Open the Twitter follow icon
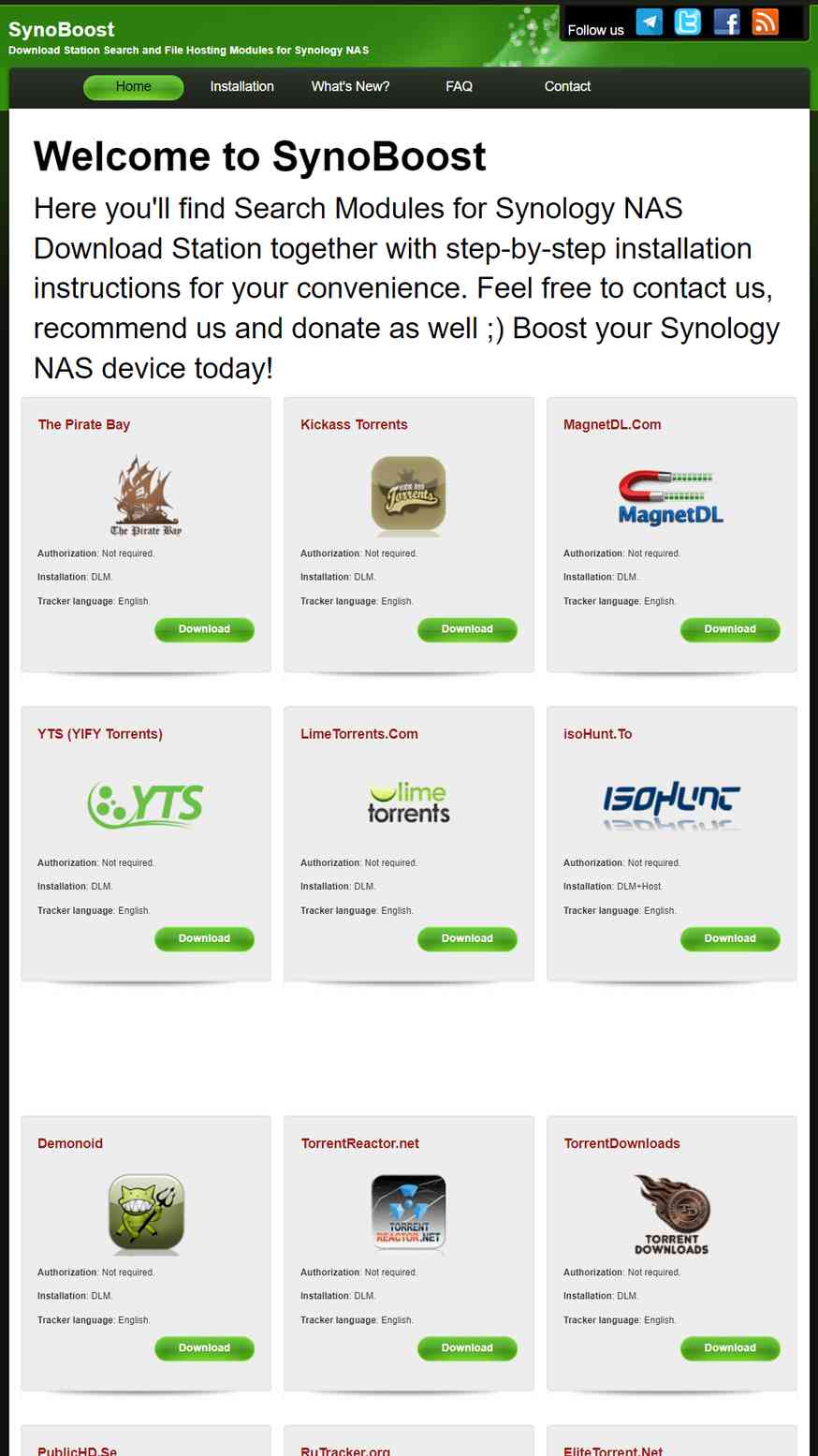The width and height of the screenshot is (818, 1456). (688, 22)
